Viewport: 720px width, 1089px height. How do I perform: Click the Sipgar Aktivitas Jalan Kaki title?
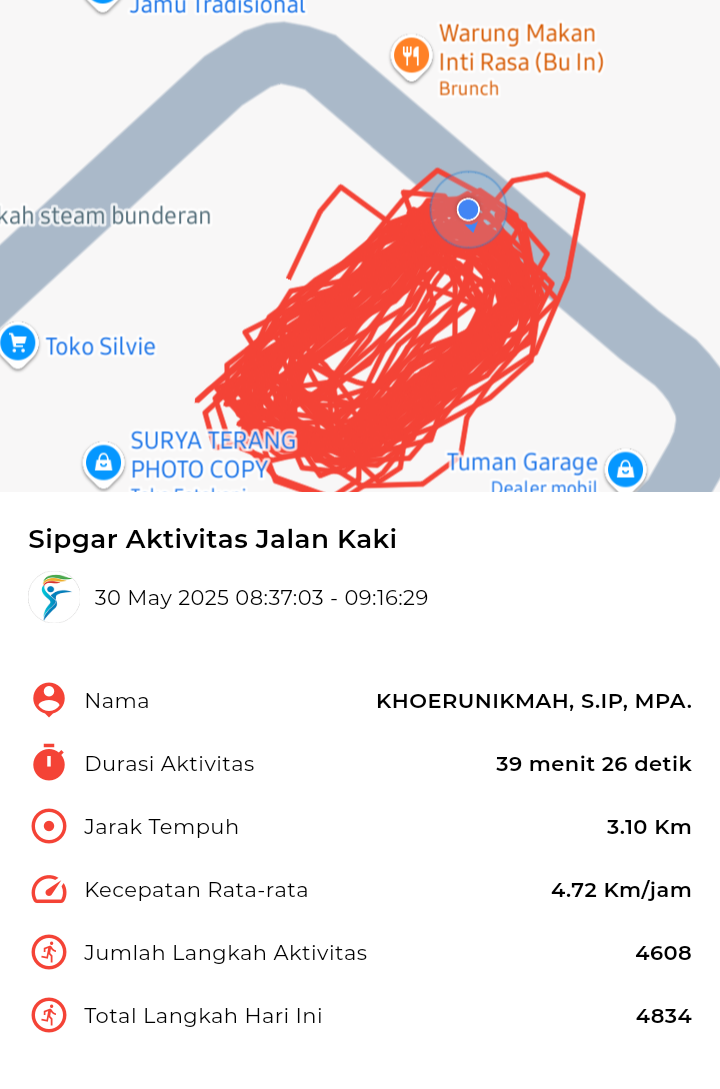[213, 539]
